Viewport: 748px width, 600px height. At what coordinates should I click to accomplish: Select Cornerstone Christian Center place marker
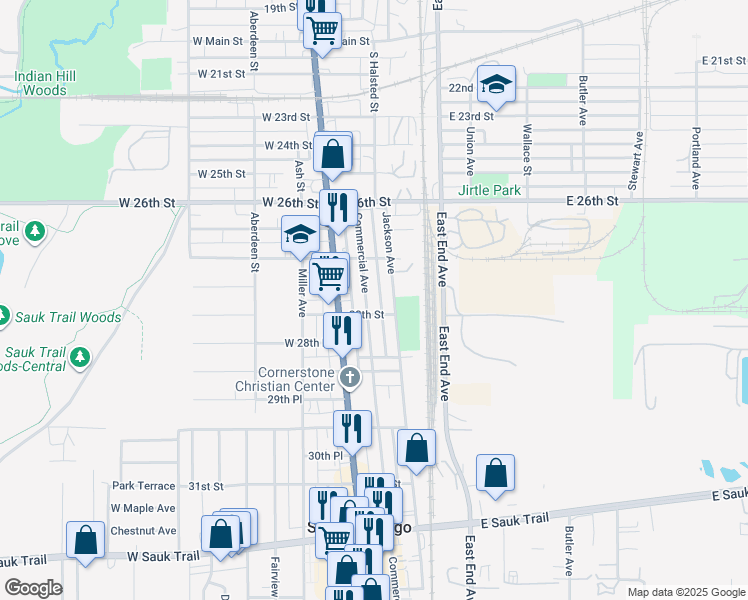350,377
